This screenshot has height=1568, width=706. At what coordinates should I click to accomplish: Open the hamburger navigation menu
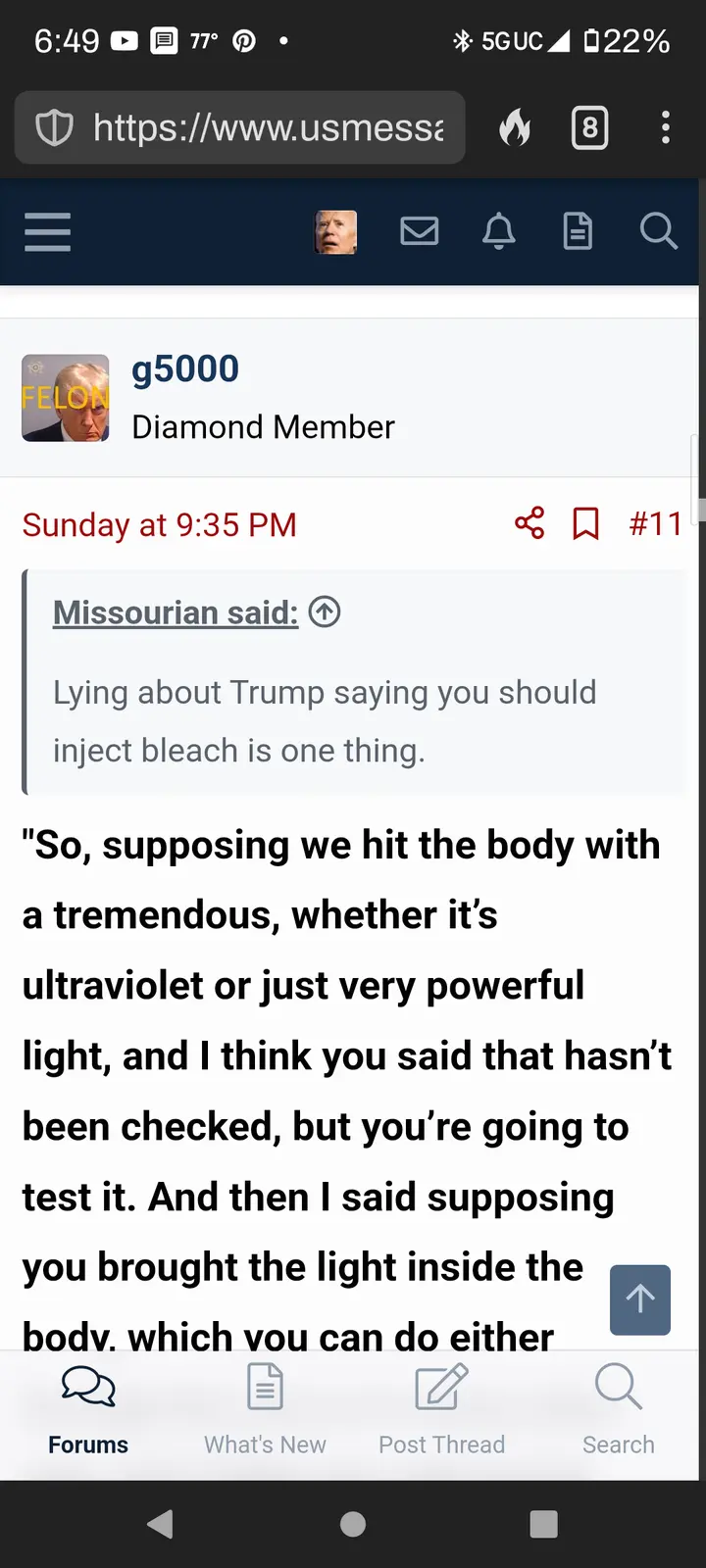47,232
